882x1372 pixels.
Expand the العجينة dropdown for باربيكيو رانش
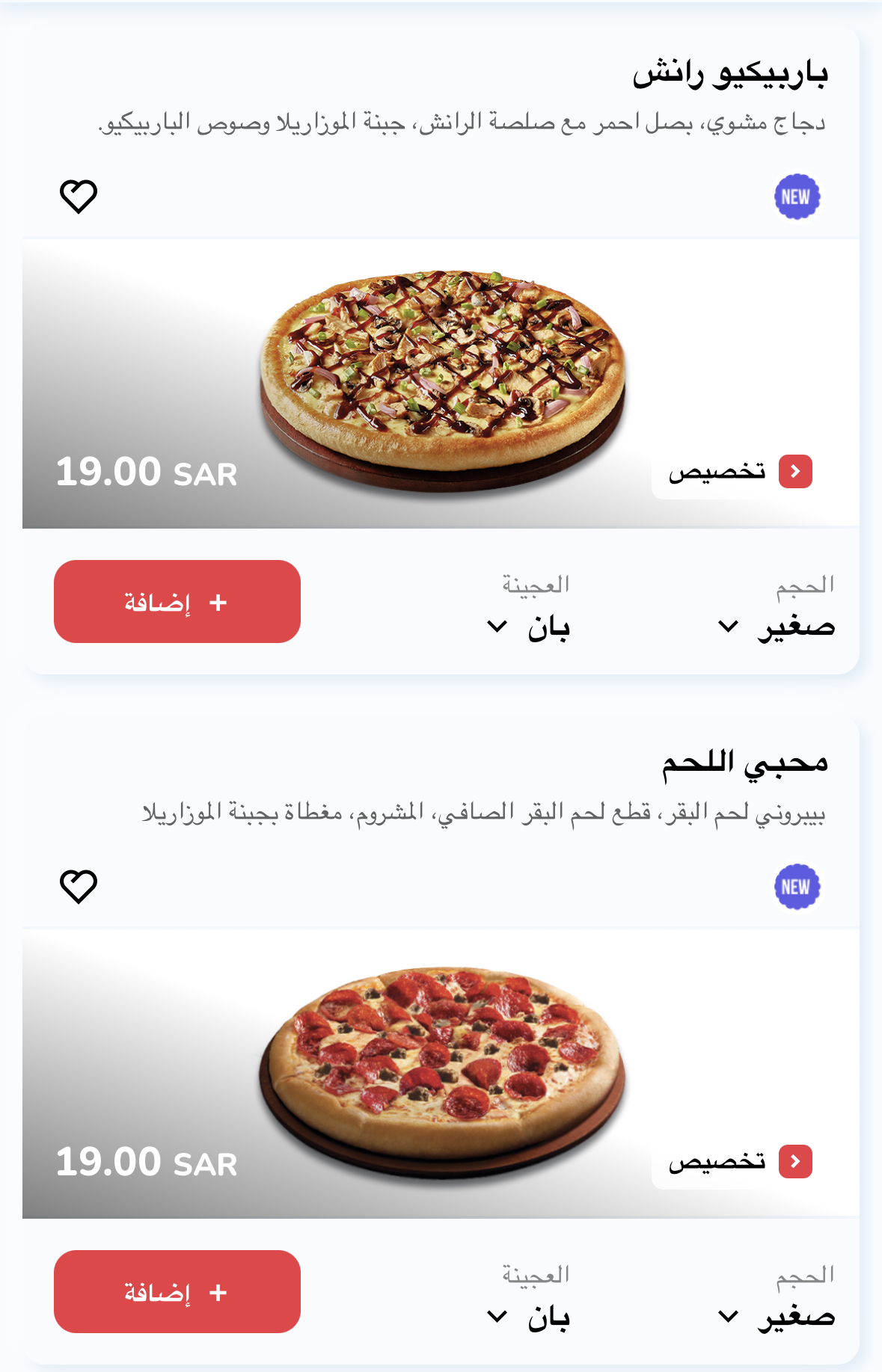pyautogui.click(x=529, y=627)
